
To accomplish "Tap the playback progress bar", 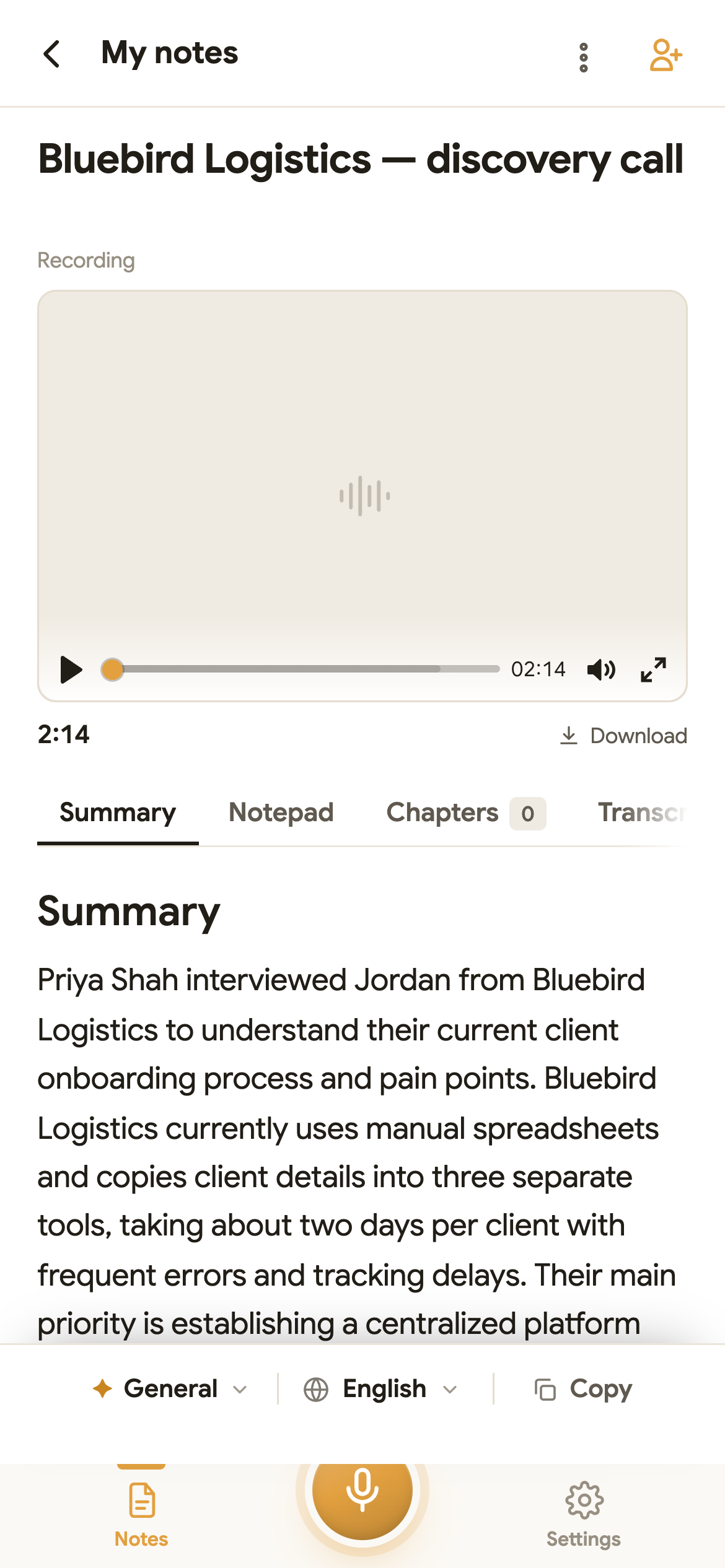I will click(x=301, y=669).
